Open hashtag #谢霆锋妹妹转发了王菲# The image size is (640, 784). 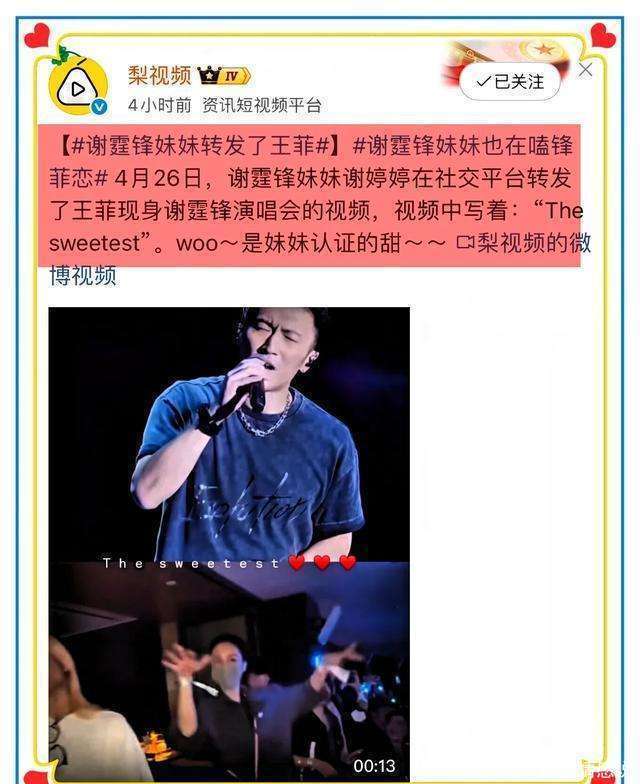pos(201,146)
